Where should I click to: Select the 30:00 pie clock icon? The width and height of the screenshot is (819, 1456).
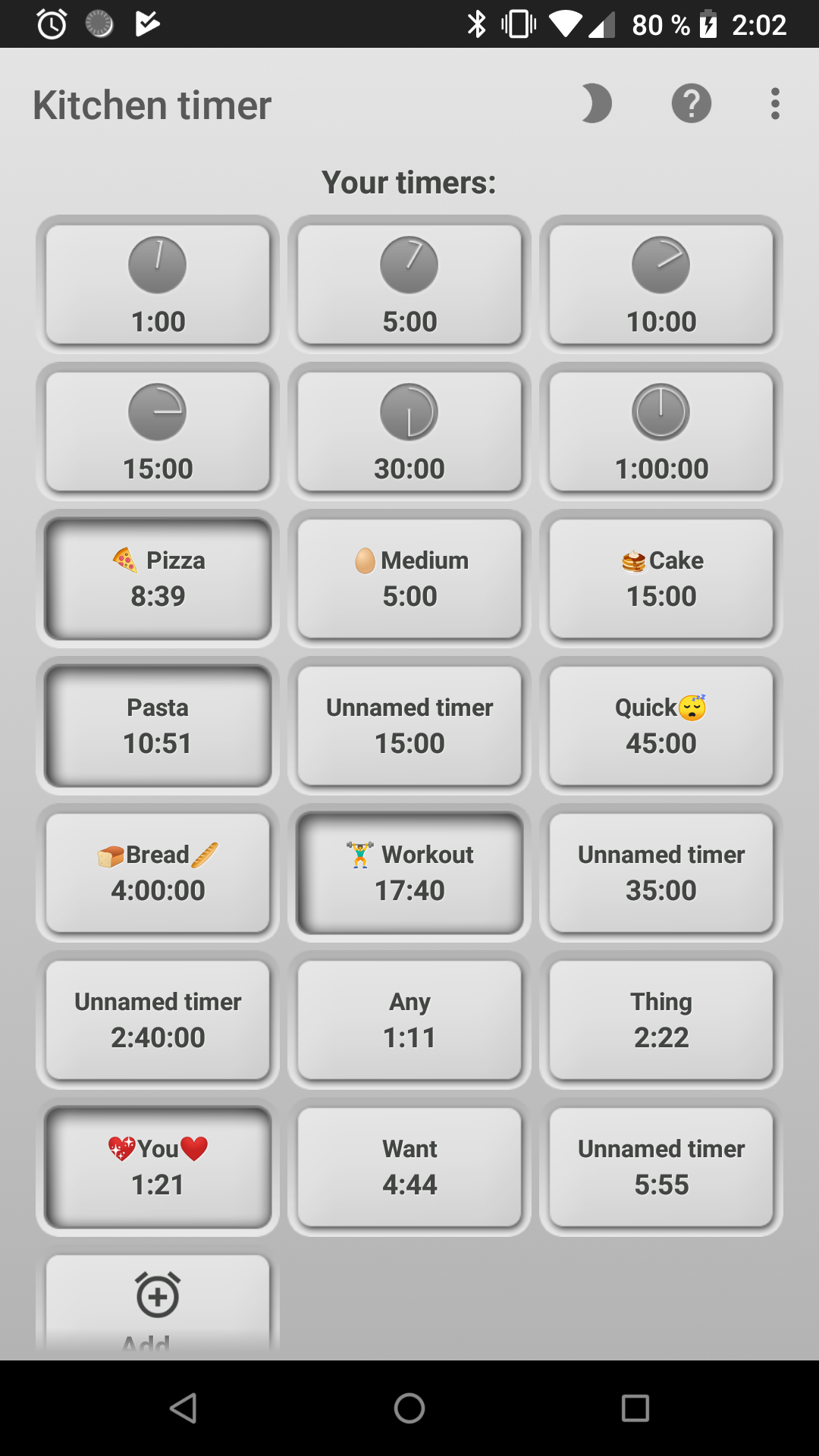(x=409, y=411)
